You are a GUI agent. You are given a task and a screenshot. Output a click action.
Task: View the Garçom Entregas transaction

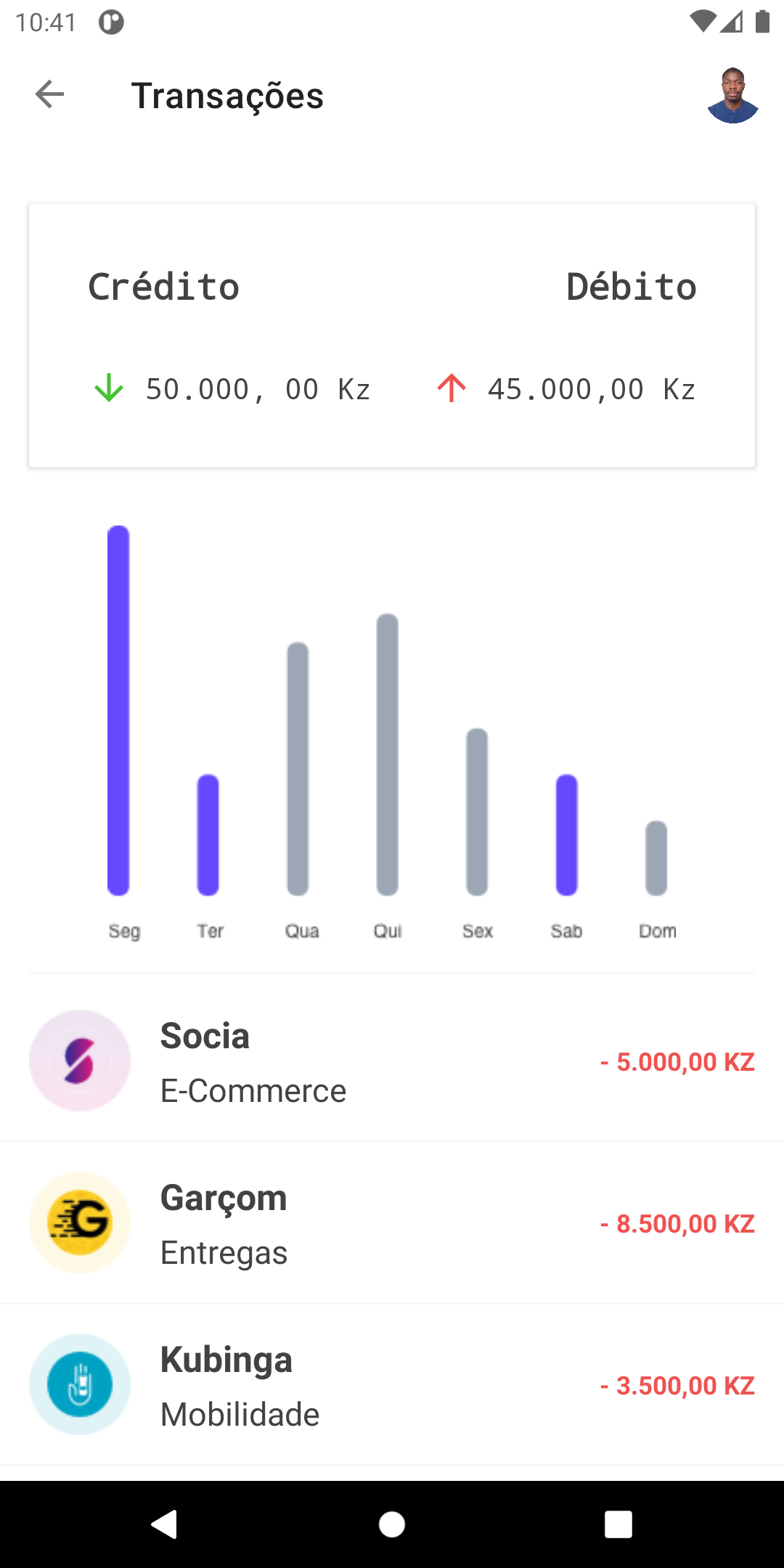pyautogui.click(x=392, y=1223)
